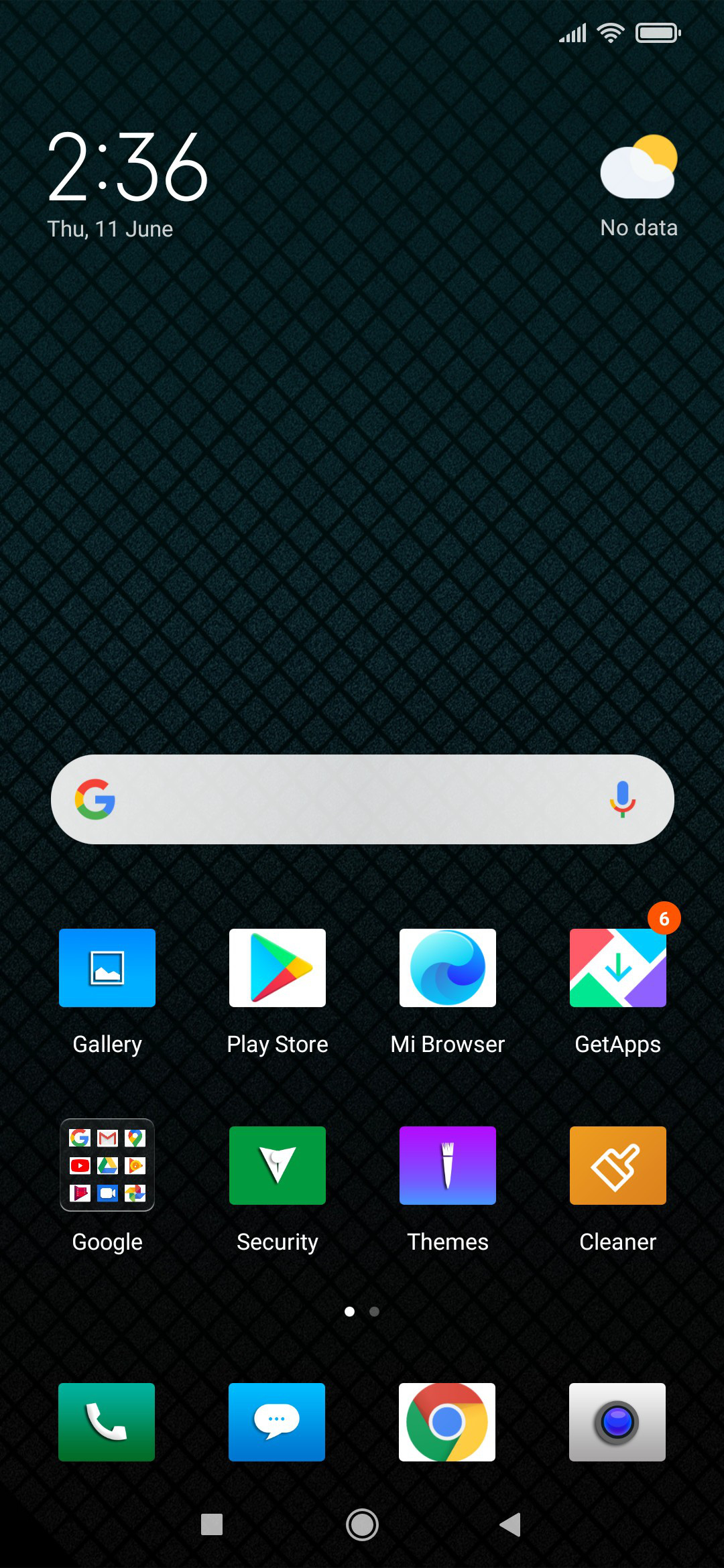
Task: Tap the 2:36 clock widget
Action: point(127,168)
